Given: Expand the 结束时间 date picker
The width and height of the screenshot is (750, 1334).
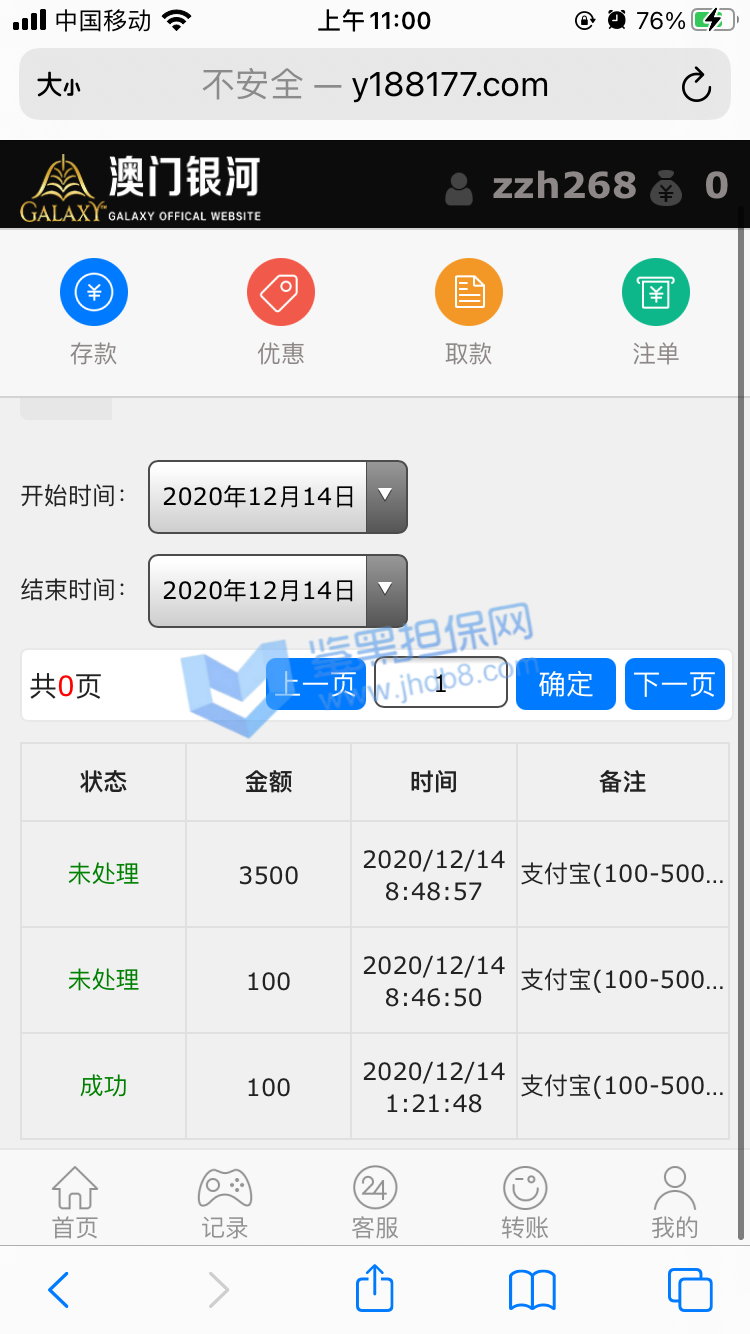Looking at the screenshot, I should (x=278, y=591).
